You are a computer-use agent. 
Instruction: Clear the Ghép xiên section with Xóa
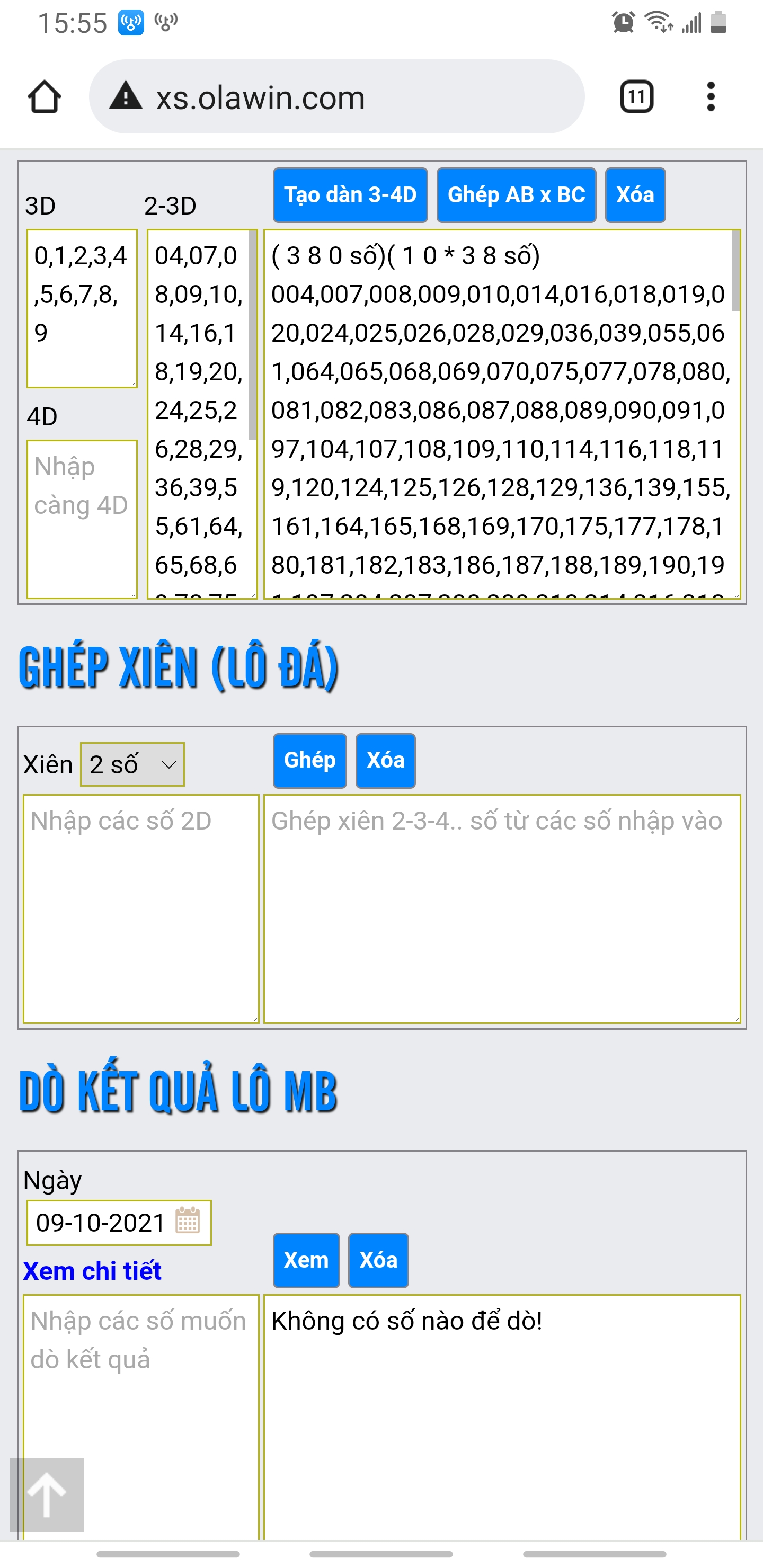385,760
